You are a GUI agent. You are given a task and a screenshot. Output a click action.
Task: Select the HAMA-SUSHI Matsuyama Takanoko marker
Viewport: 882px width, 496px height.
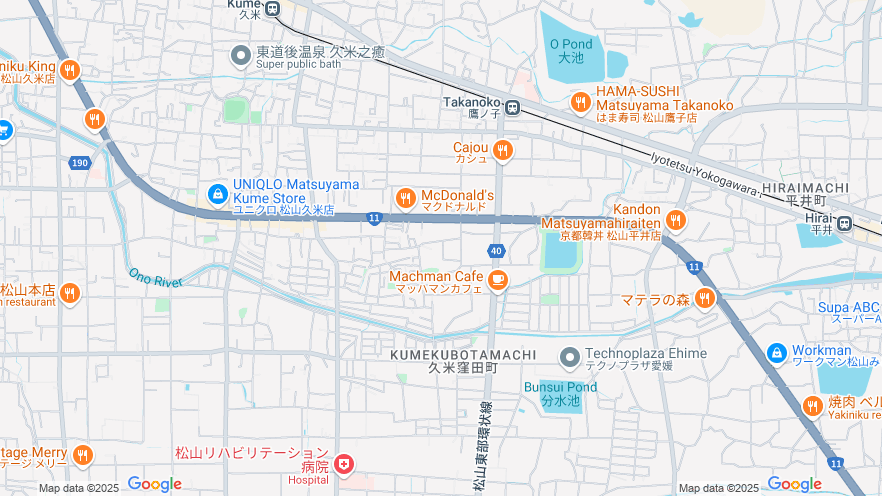point(580,102)
